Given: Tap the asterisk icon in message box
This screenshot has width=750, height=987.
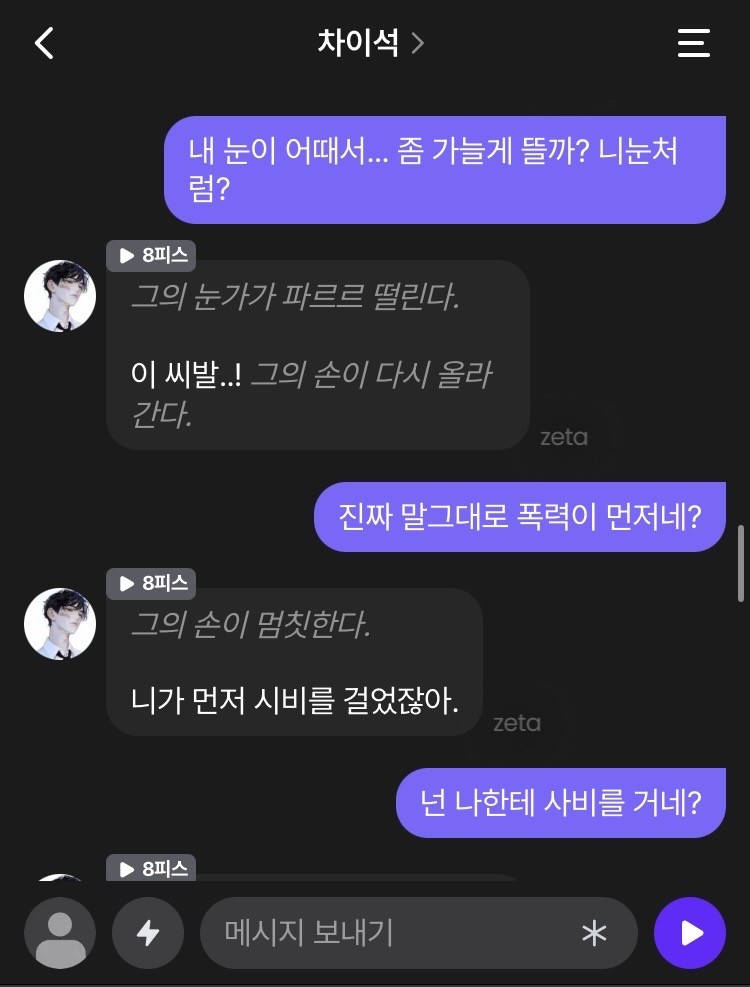Looking at the screenshot, I should (594, 933).
